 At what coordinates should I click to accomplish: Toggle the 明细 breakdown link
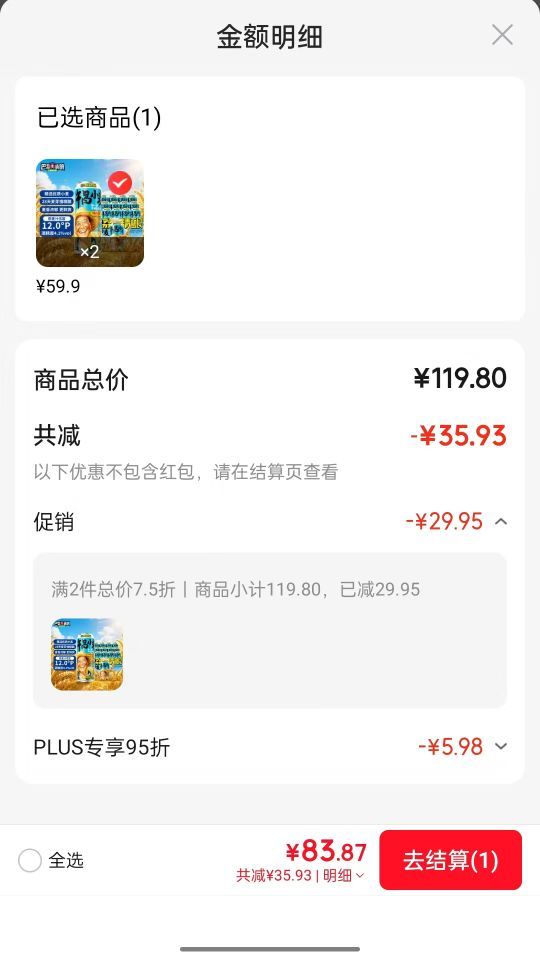pos(344,875)
